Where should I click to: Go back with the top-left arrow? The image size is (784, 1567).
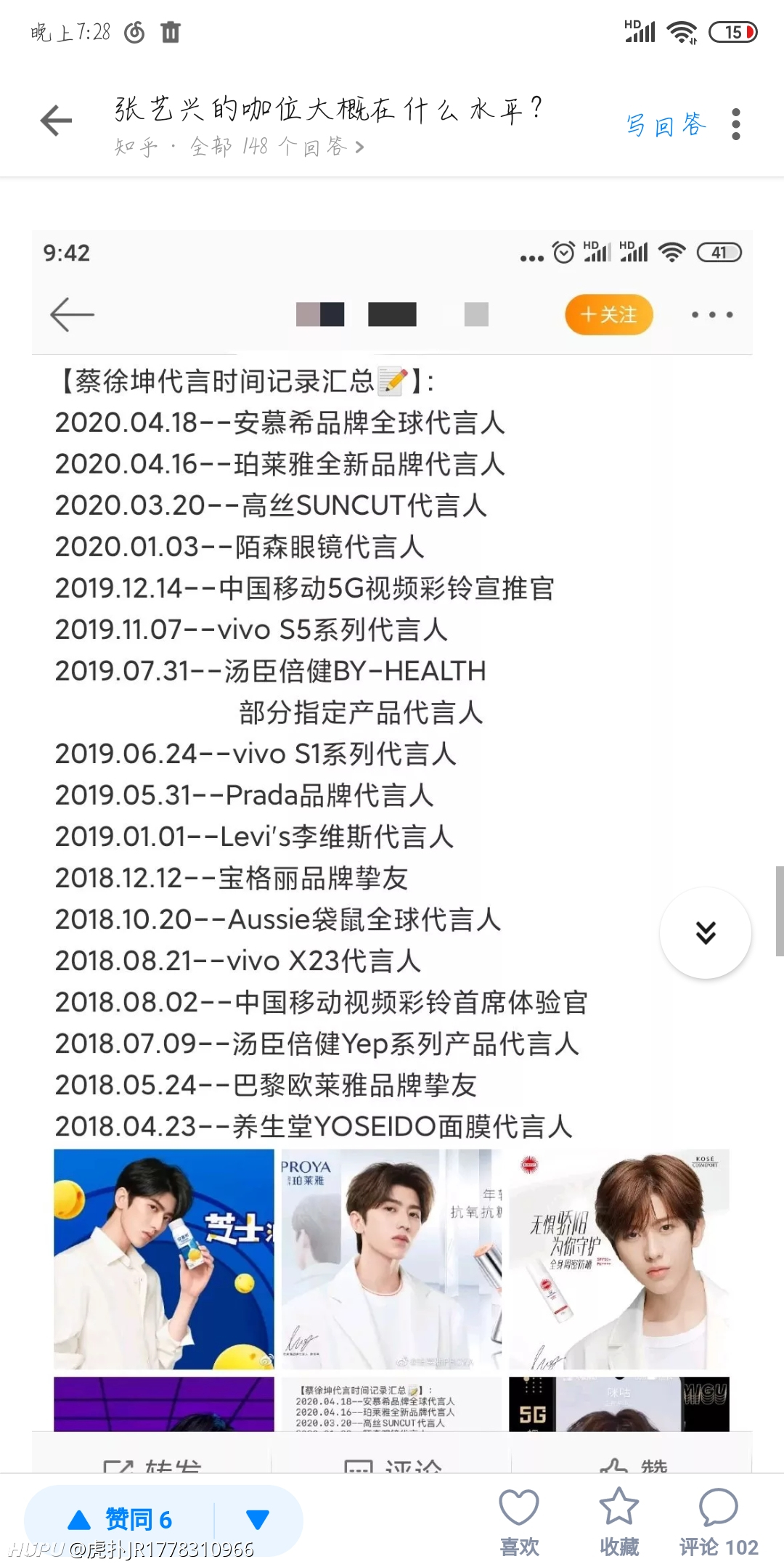click(x=56, y=121)
